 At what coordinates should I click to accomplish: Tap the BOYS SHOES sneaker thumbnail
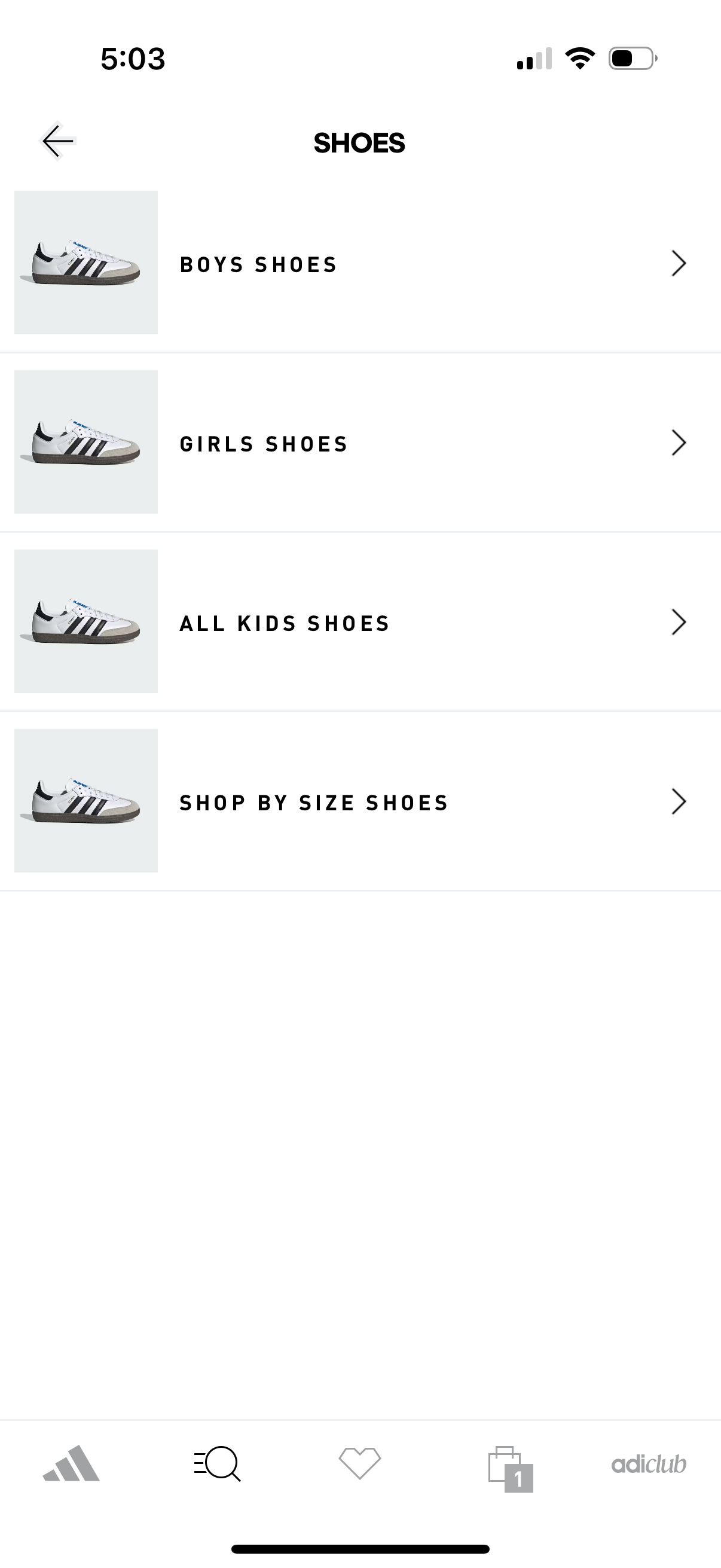[x=85, y=264]
